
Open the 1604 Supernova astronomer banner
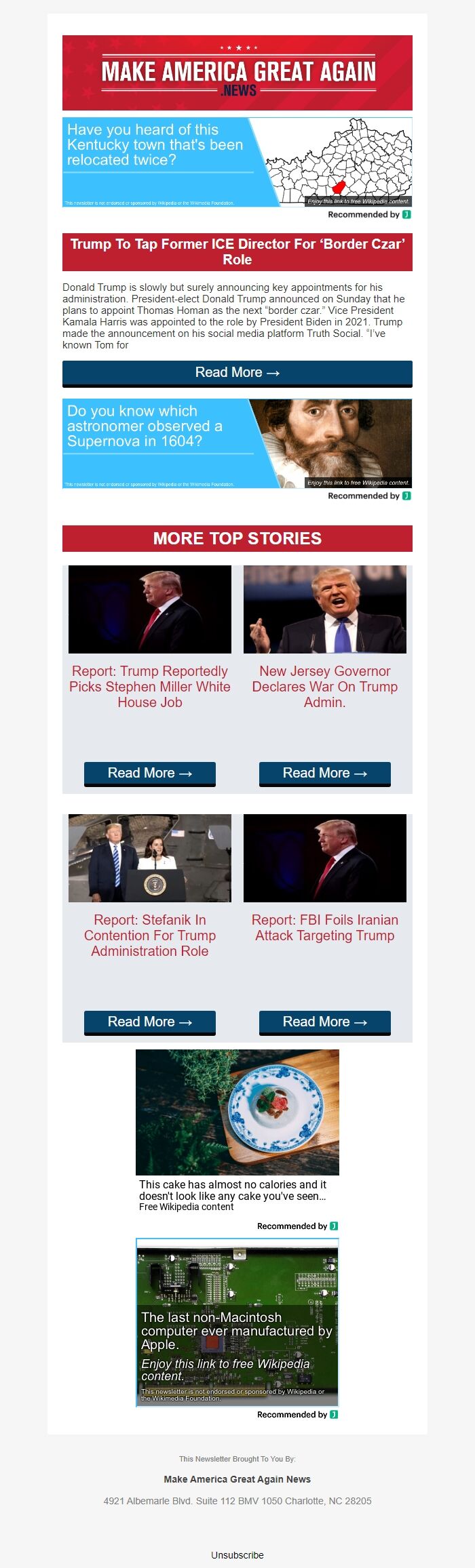(x=237, y=443)
